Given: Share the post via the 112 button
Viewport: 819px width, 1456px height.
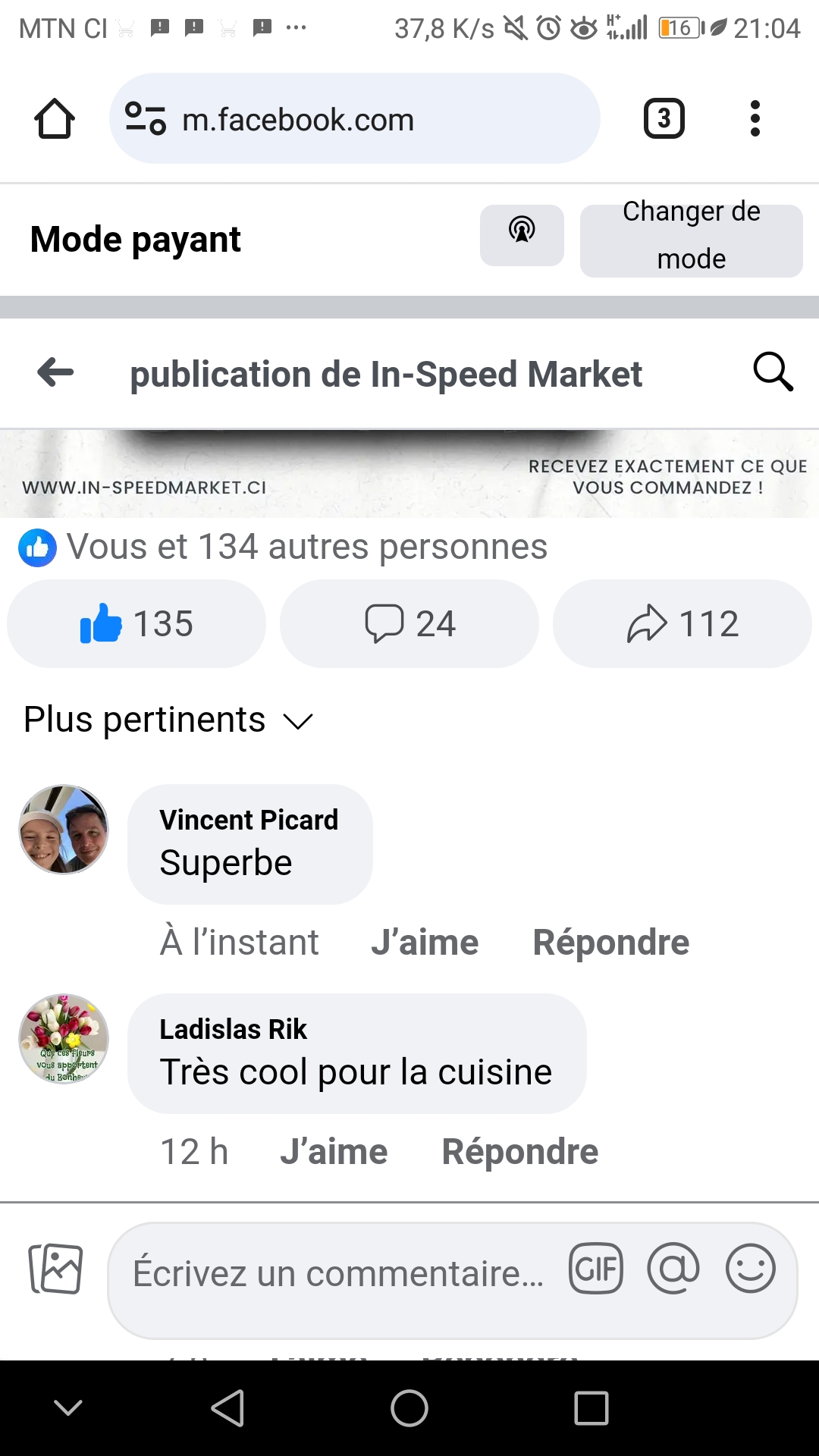Looking at the screenshot, I should [x=682, y=624].
